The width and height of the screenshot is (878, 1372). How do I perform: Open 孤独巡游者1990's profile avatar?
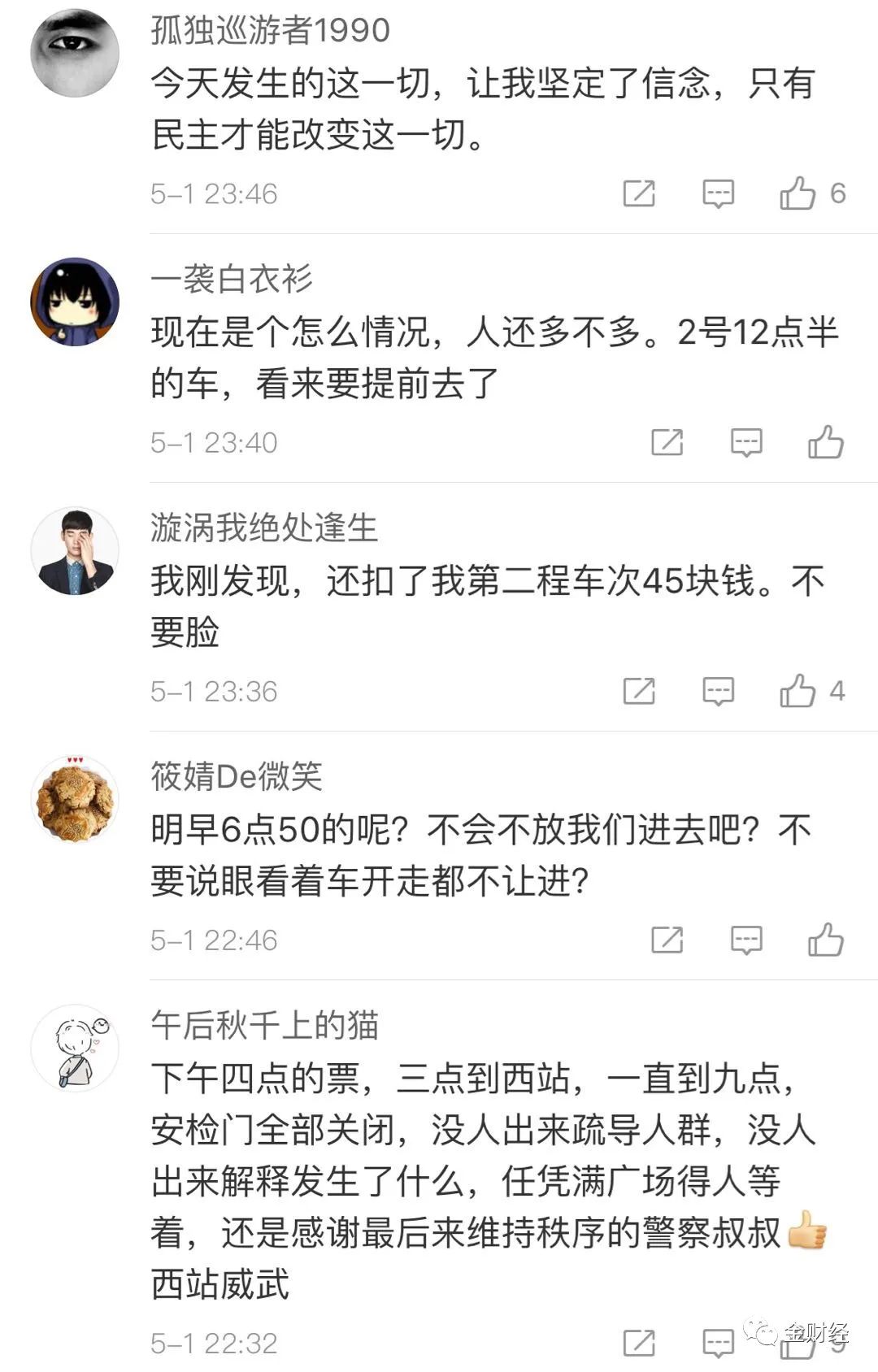tap(75, 54)
